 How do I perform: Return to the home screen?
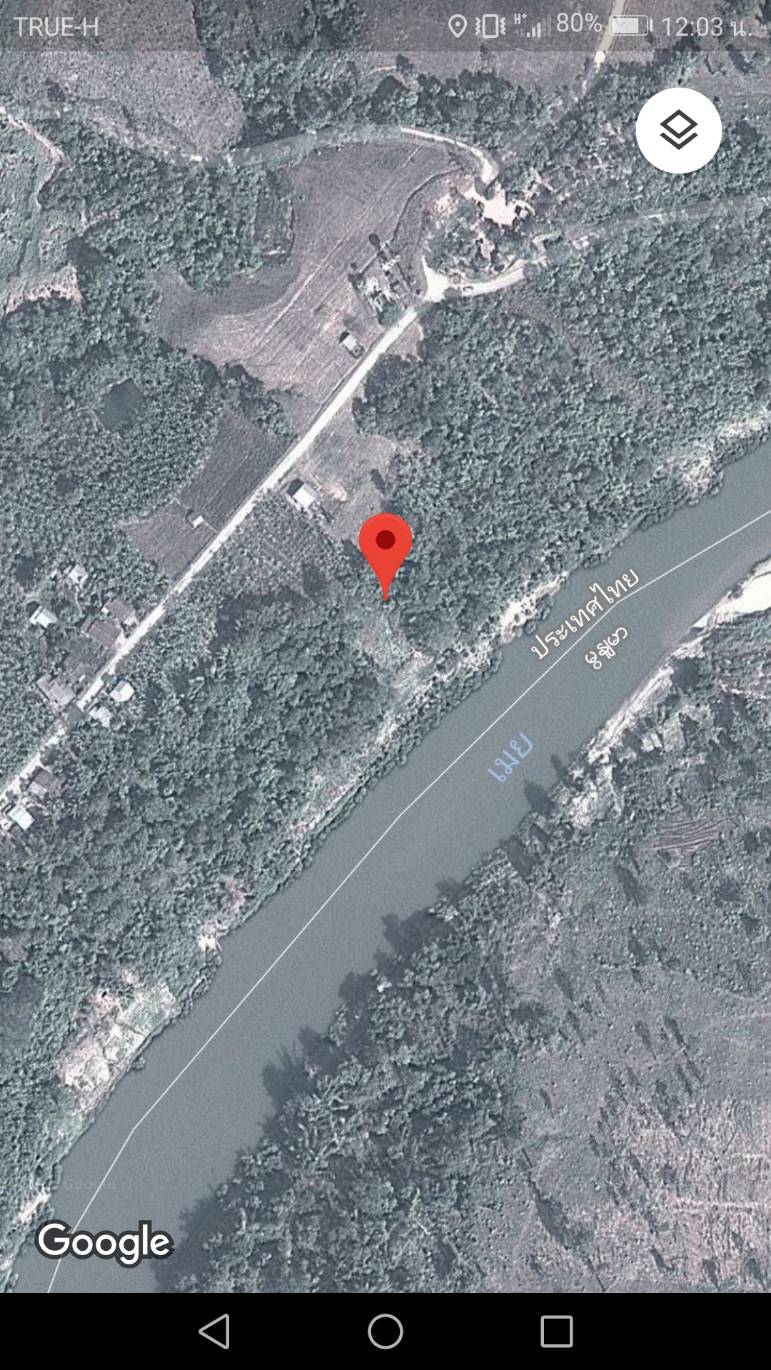[x=385, y=1331]
